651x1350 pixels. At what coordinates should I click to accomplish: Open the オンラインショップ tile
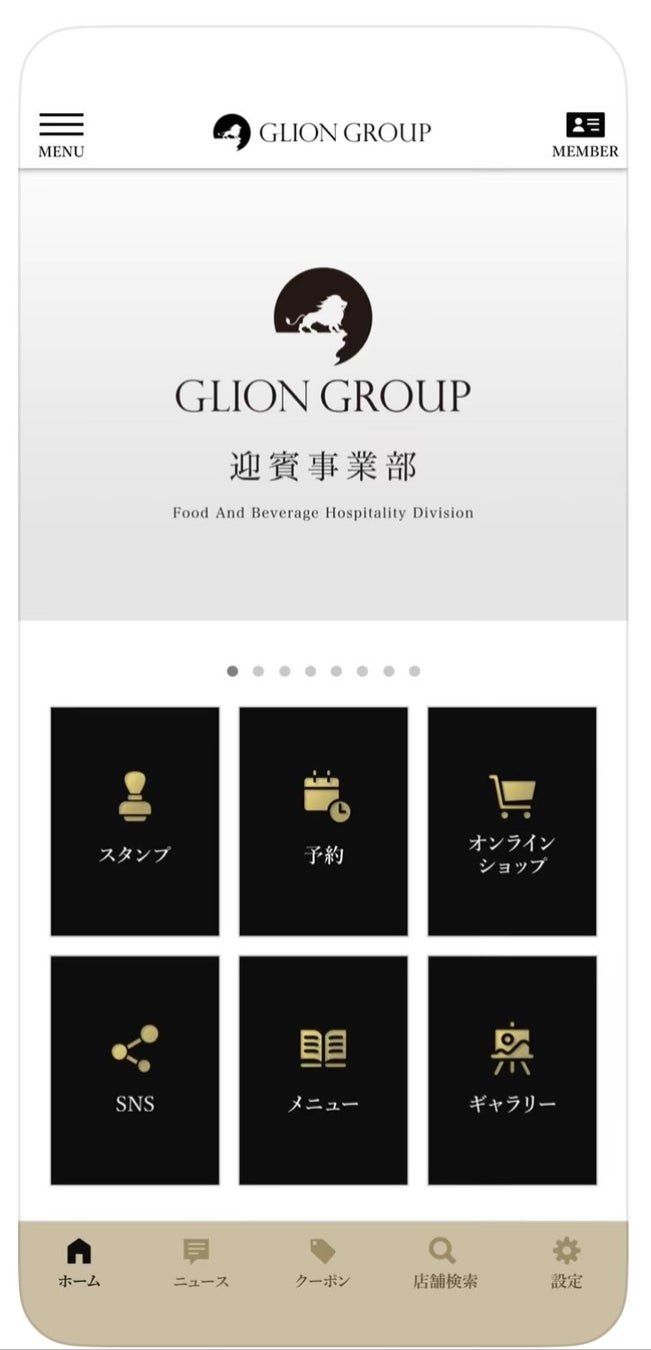coord(512,821)
